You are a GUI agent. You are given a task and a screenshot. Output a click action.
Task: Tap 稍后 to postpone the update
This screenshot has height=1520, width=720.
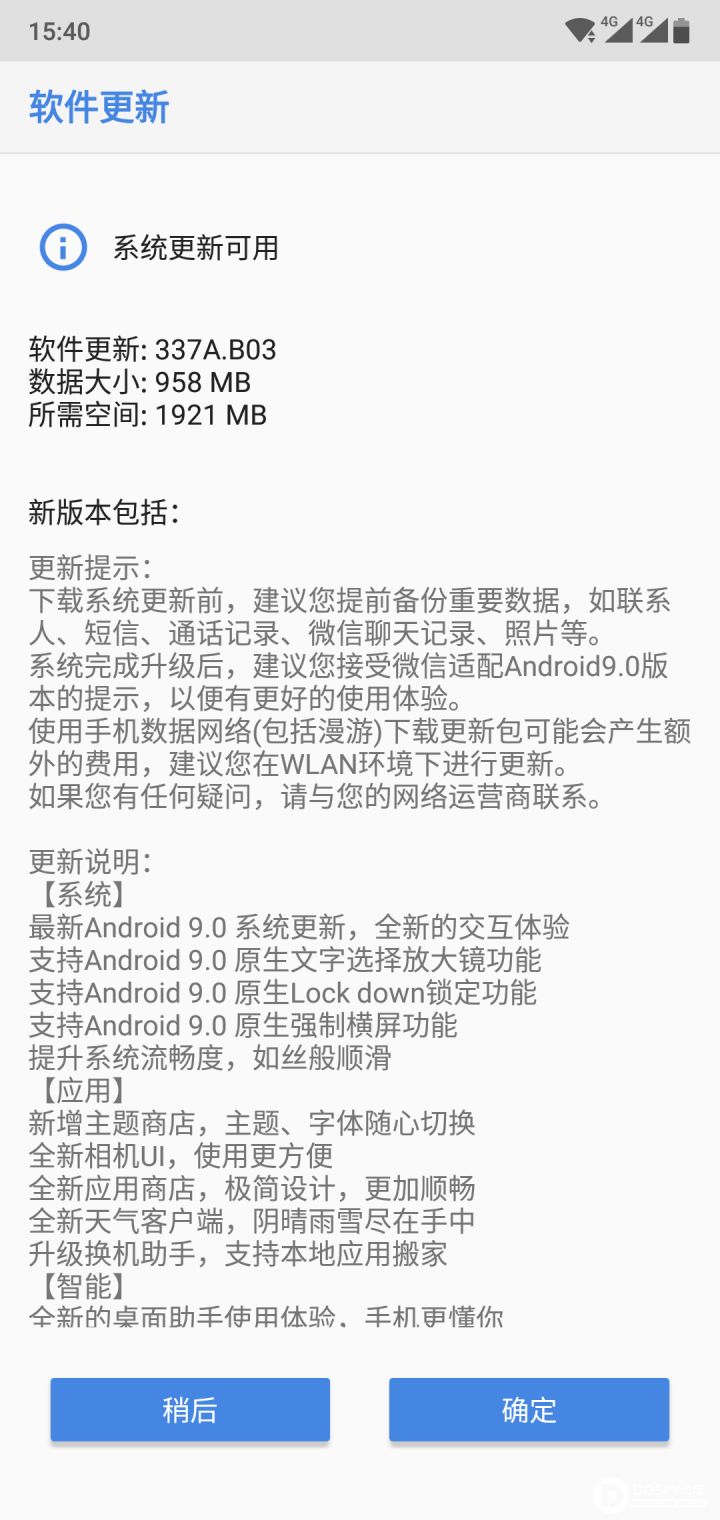click(190, 1409)
